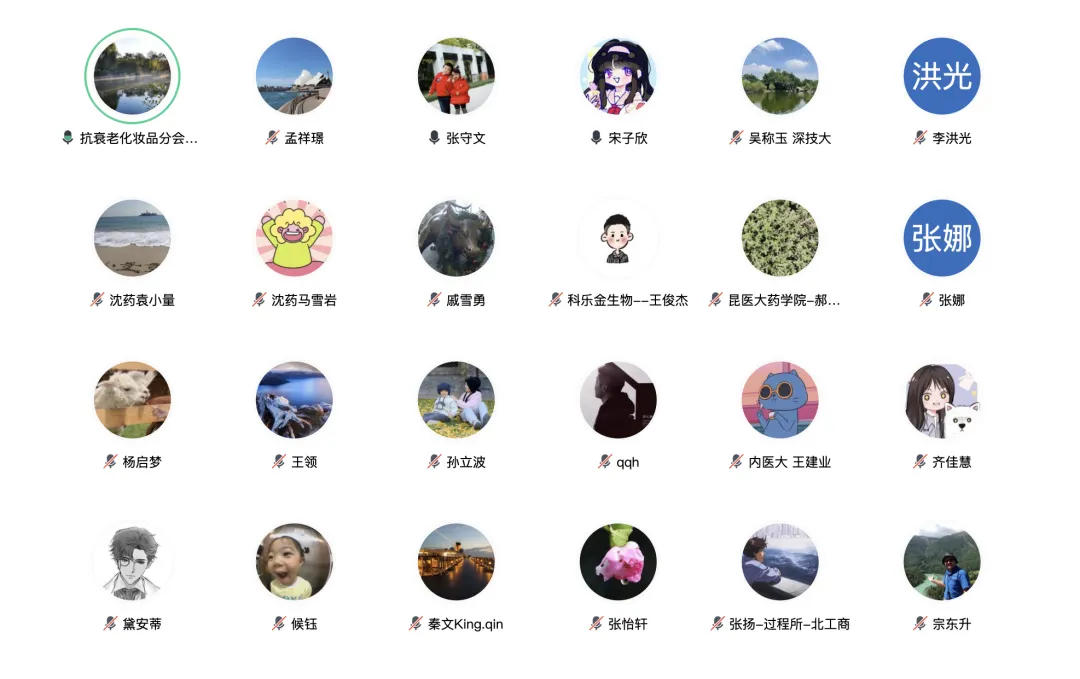1080x679 pixels.
Task: Select 张怡轩's flower avatar tile
Action: click(618, 562)
